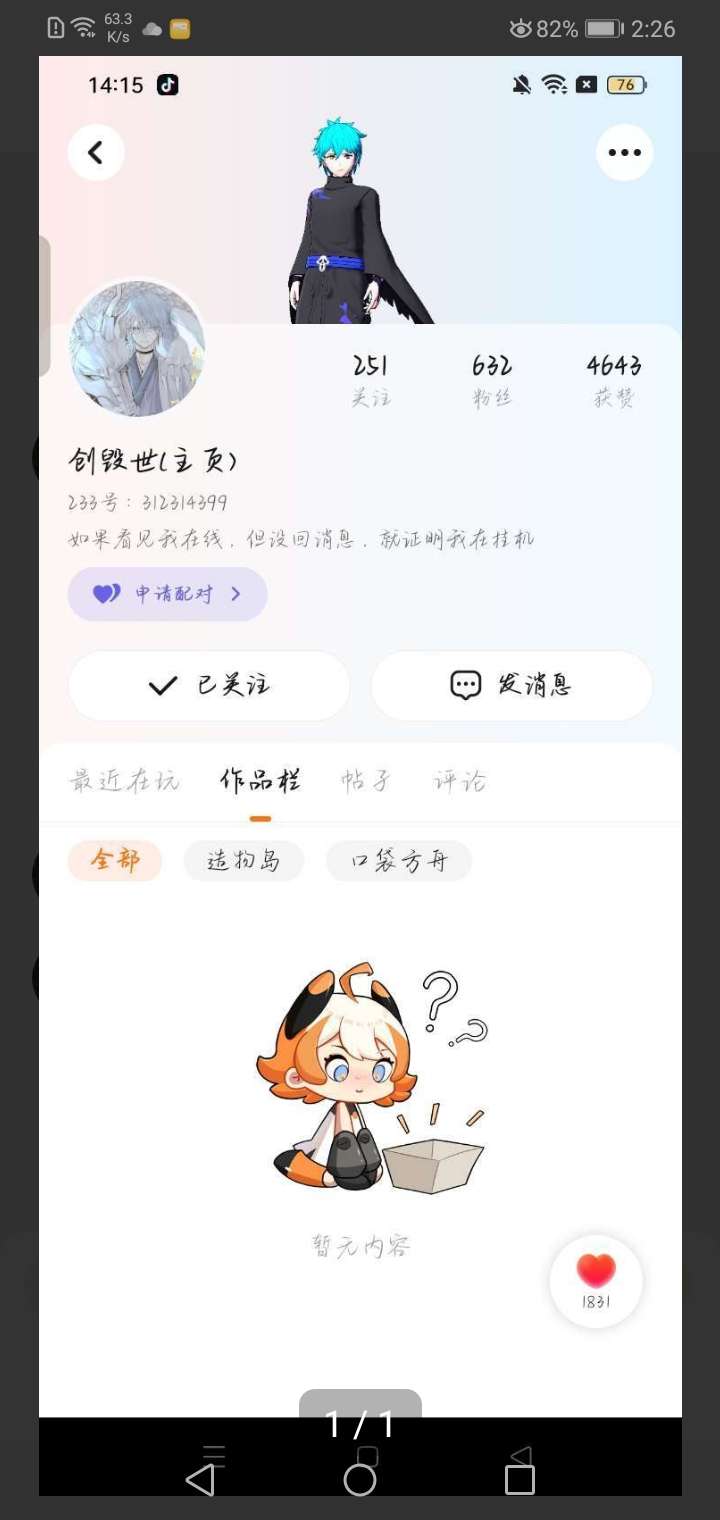Screen dimensions: 720x1520
Task: Tap the 申请配对 pairing request chip
Action: tap(167, 594)
